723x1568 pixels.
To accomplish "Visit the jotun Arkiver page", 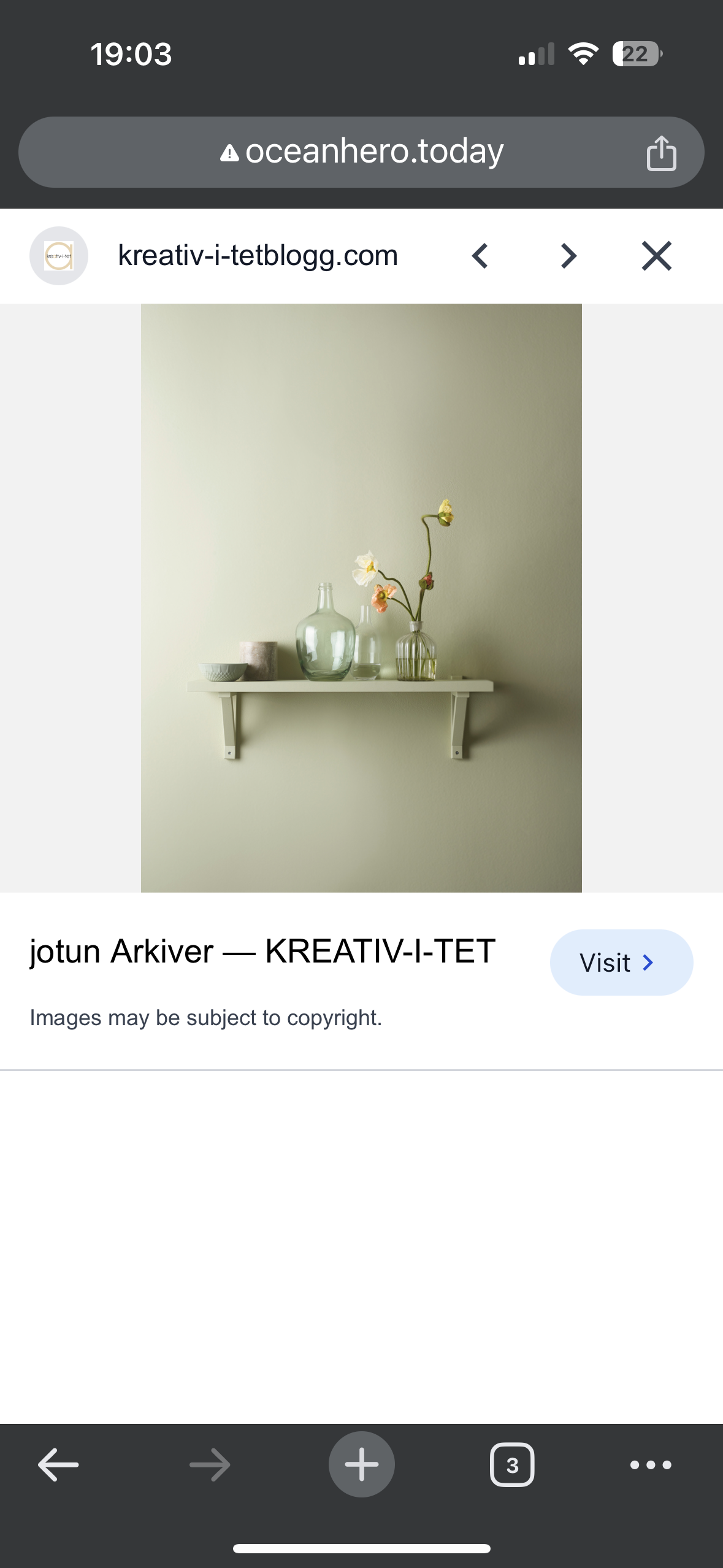I will tap(621, 963).
